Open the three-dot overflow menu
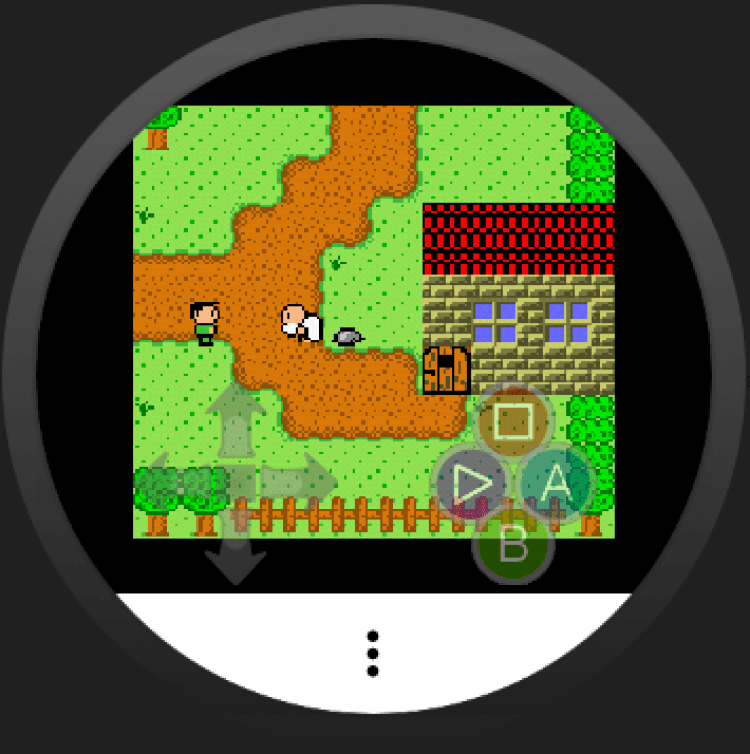Screen dimensions: 750x754 [373, 654]
